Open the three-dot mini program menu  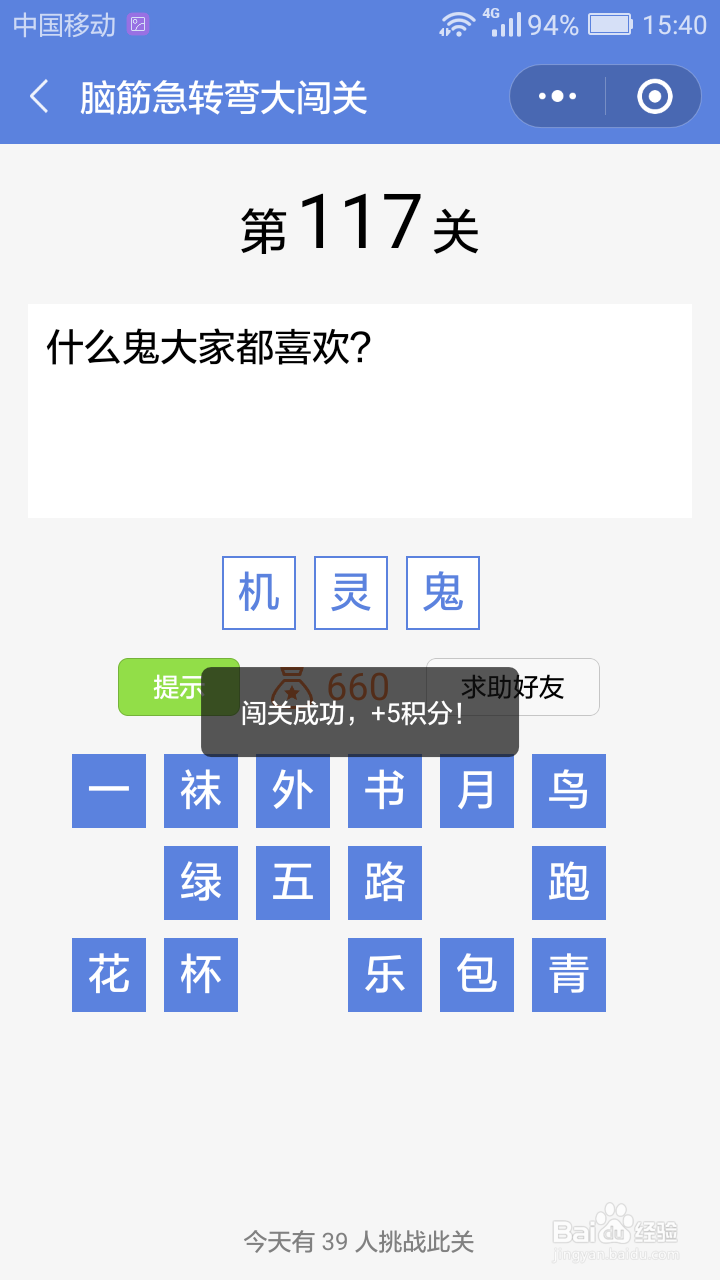(x=557, y=95)
